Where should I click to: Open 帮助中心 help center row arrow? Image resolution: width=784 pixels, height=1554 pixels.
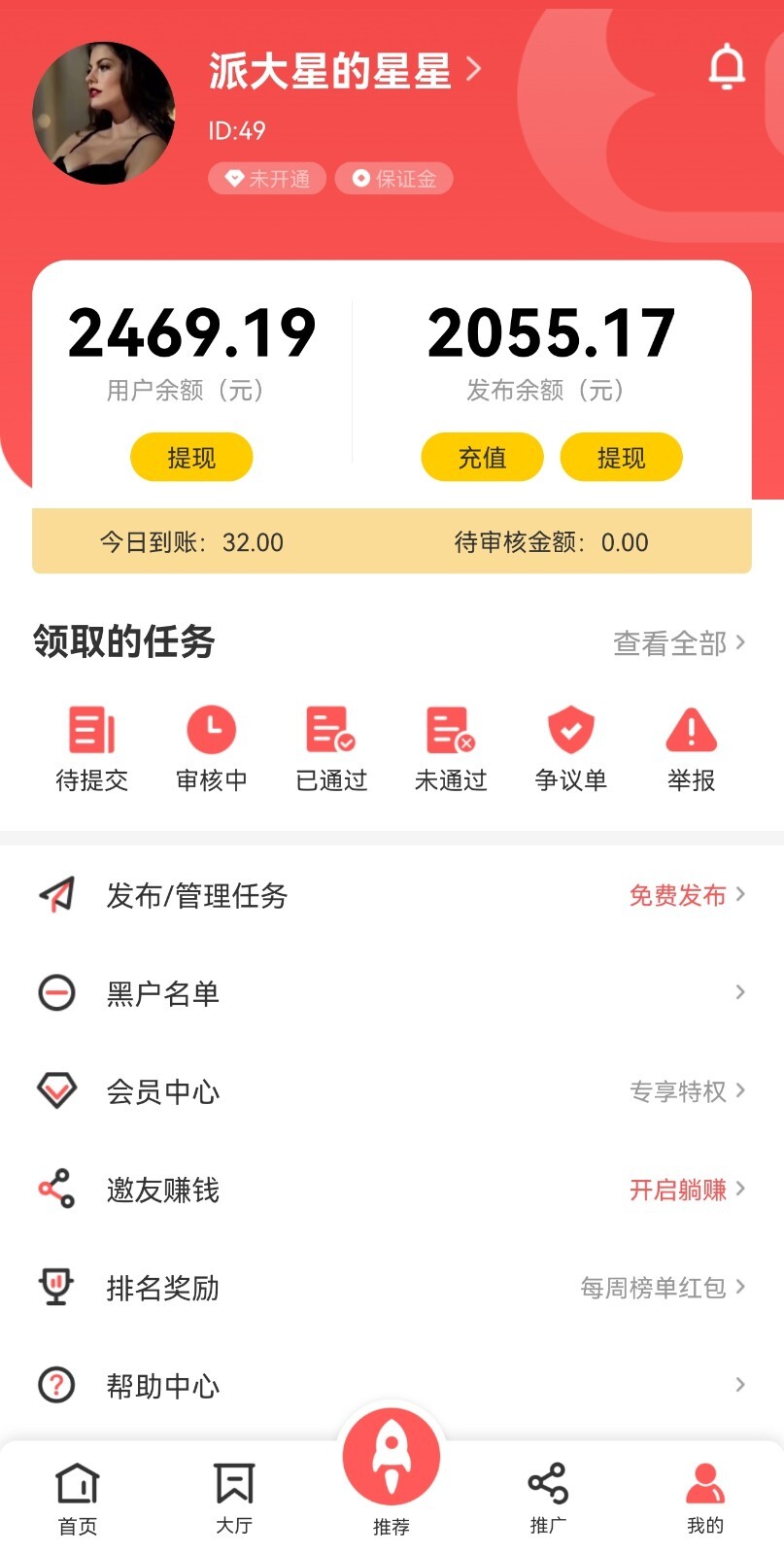[739, 1385]
